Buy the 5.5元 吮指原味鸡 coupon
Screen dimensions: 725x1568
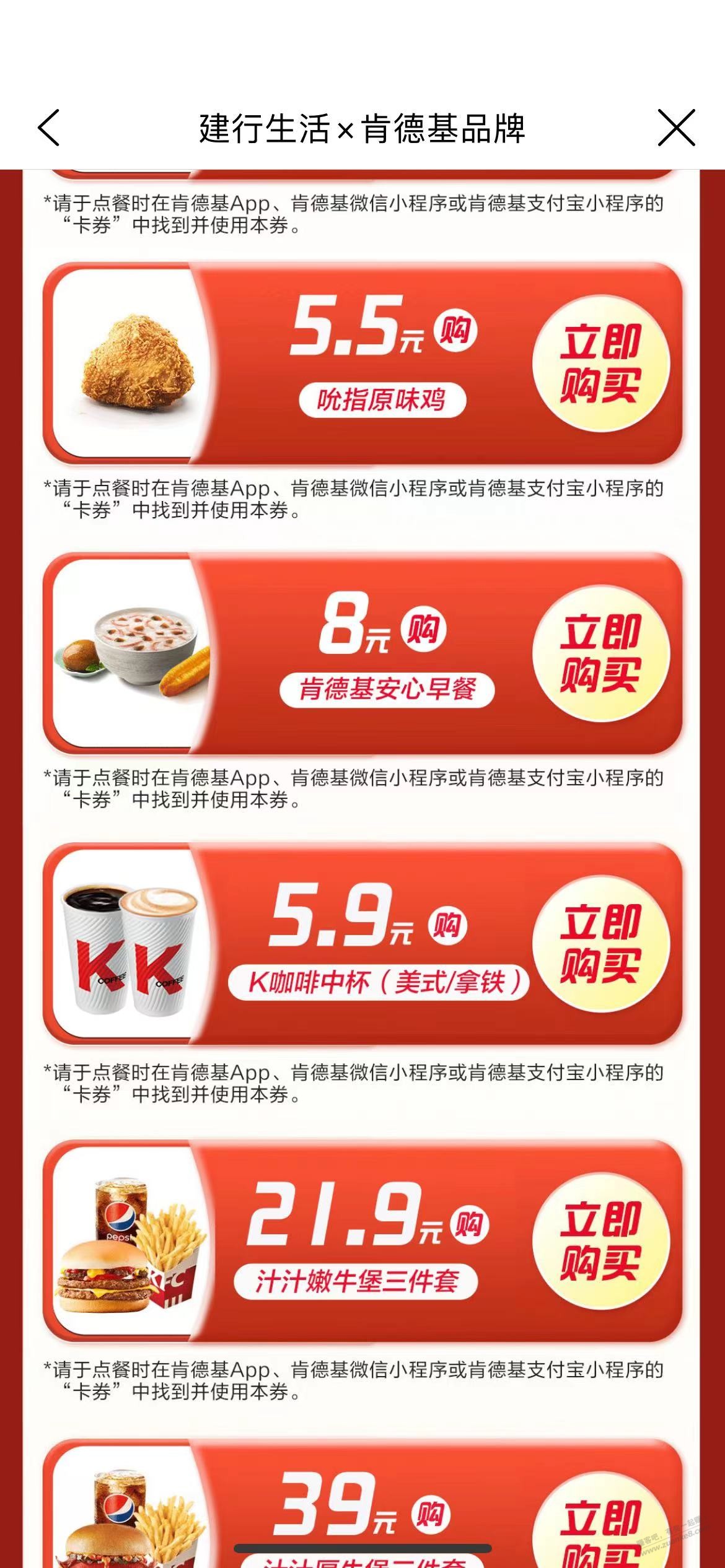click(x=600, y=364)
